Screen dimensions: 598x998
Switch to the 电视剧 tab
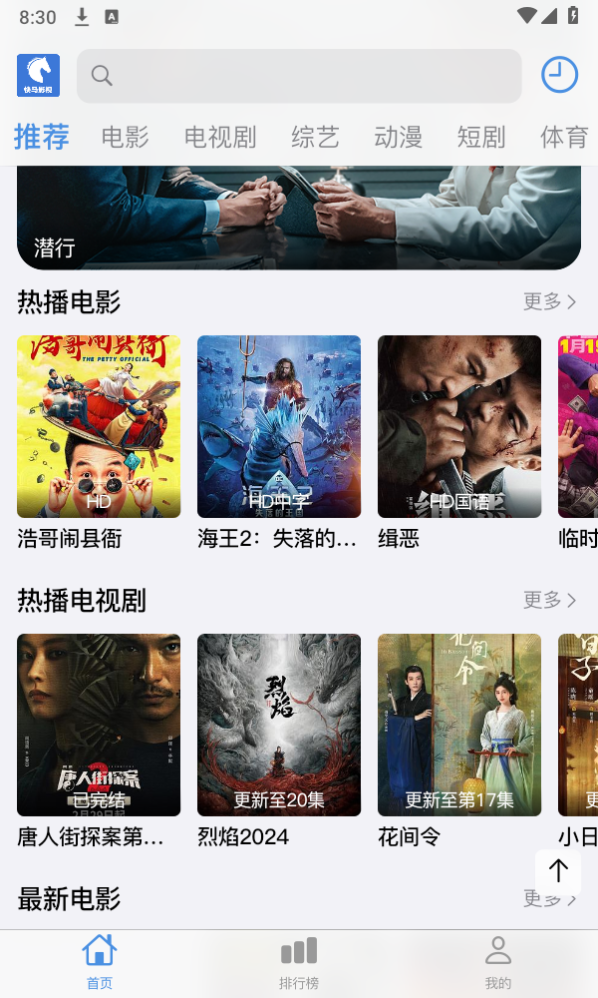point(220,137)
